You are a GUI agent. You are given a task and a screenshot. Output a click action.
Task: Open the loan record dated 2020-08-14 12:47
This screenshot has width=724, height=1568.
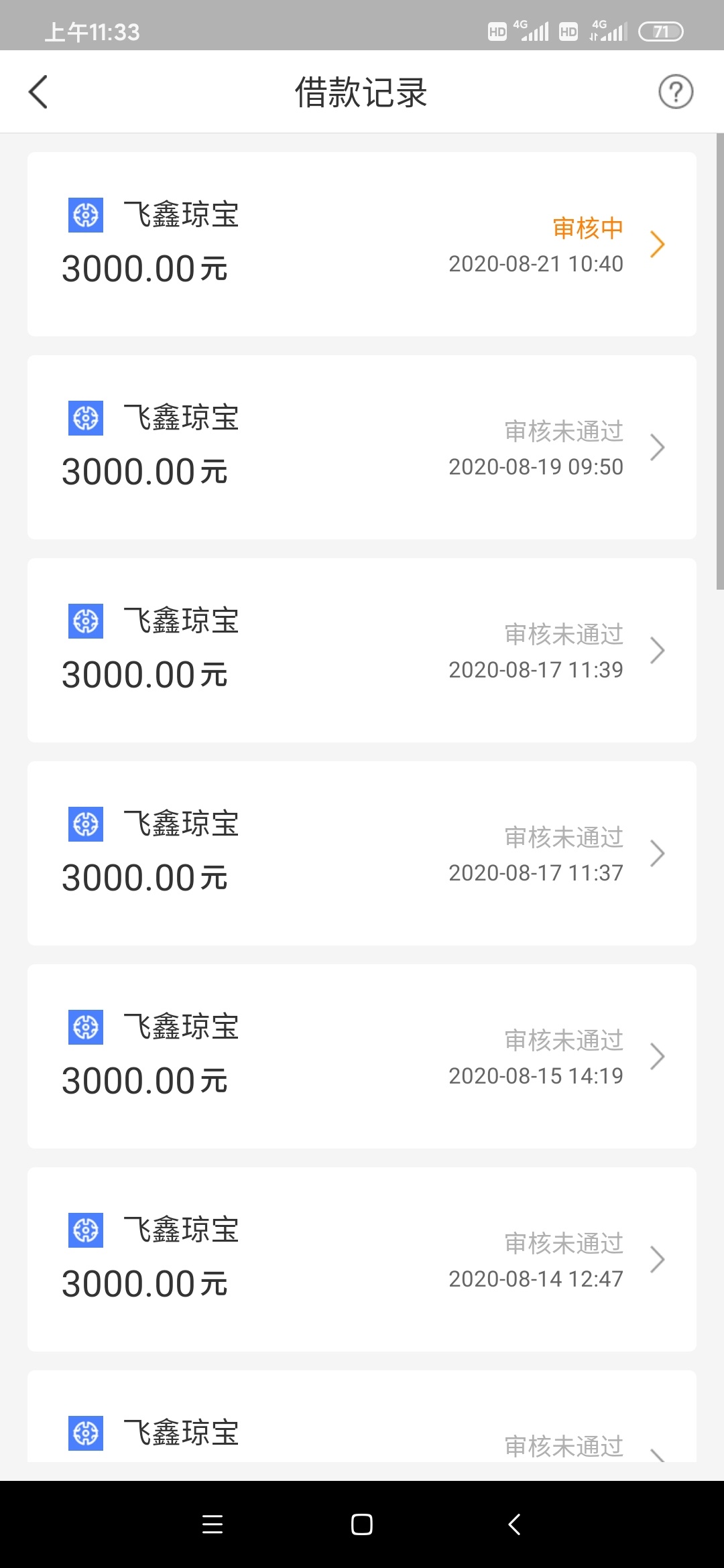[x=362, y=1259]
